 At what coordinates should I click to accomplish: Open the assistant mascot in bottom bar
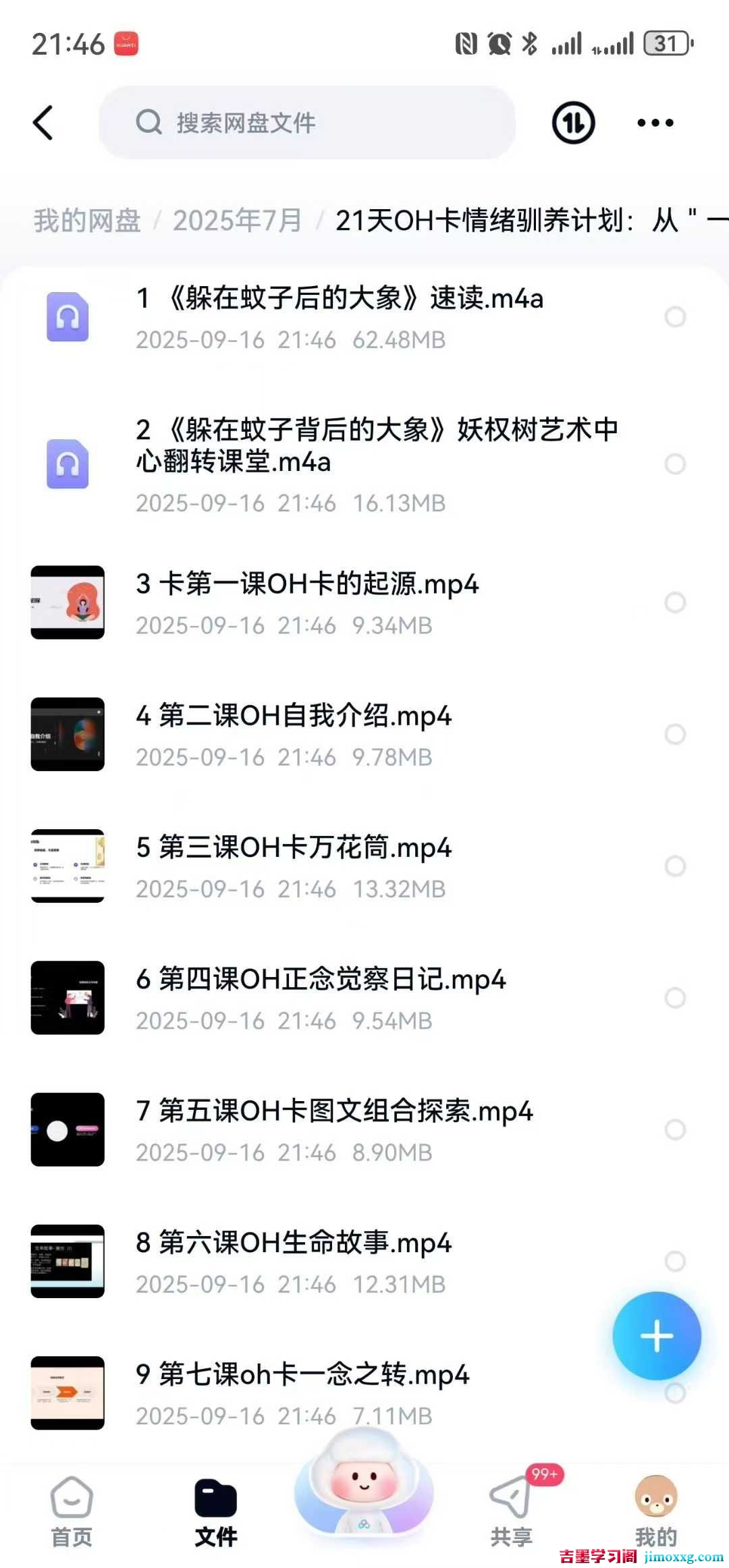tap(364, 1491)
